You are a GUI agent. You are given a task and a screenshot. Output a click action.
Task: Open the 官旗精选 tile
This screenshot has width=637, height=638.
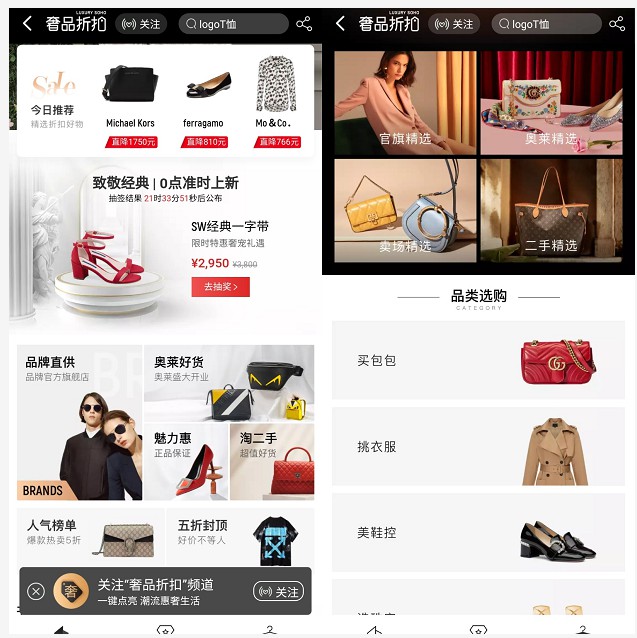(x=405, y=102)
